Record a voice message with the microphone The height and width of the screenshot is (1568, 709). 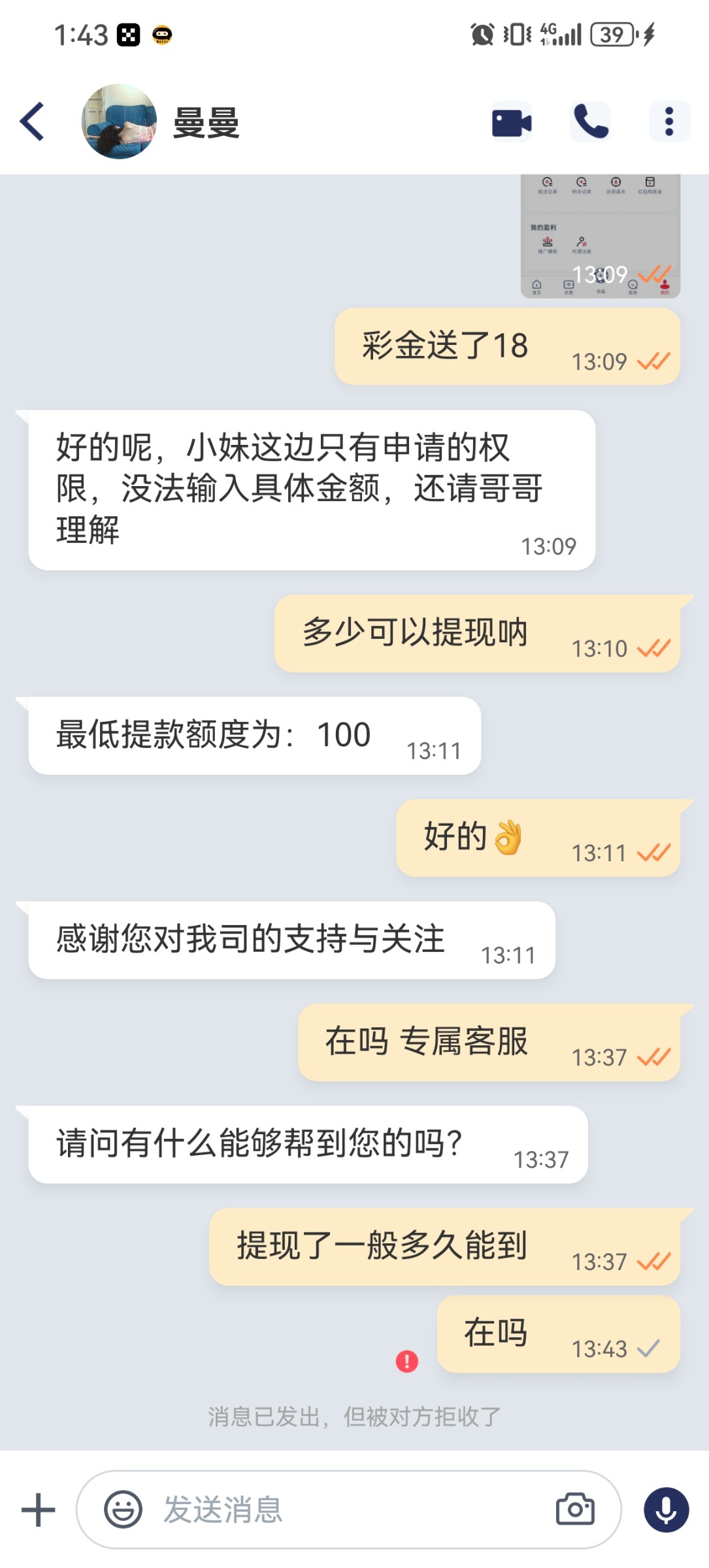tap(666, 1510)
